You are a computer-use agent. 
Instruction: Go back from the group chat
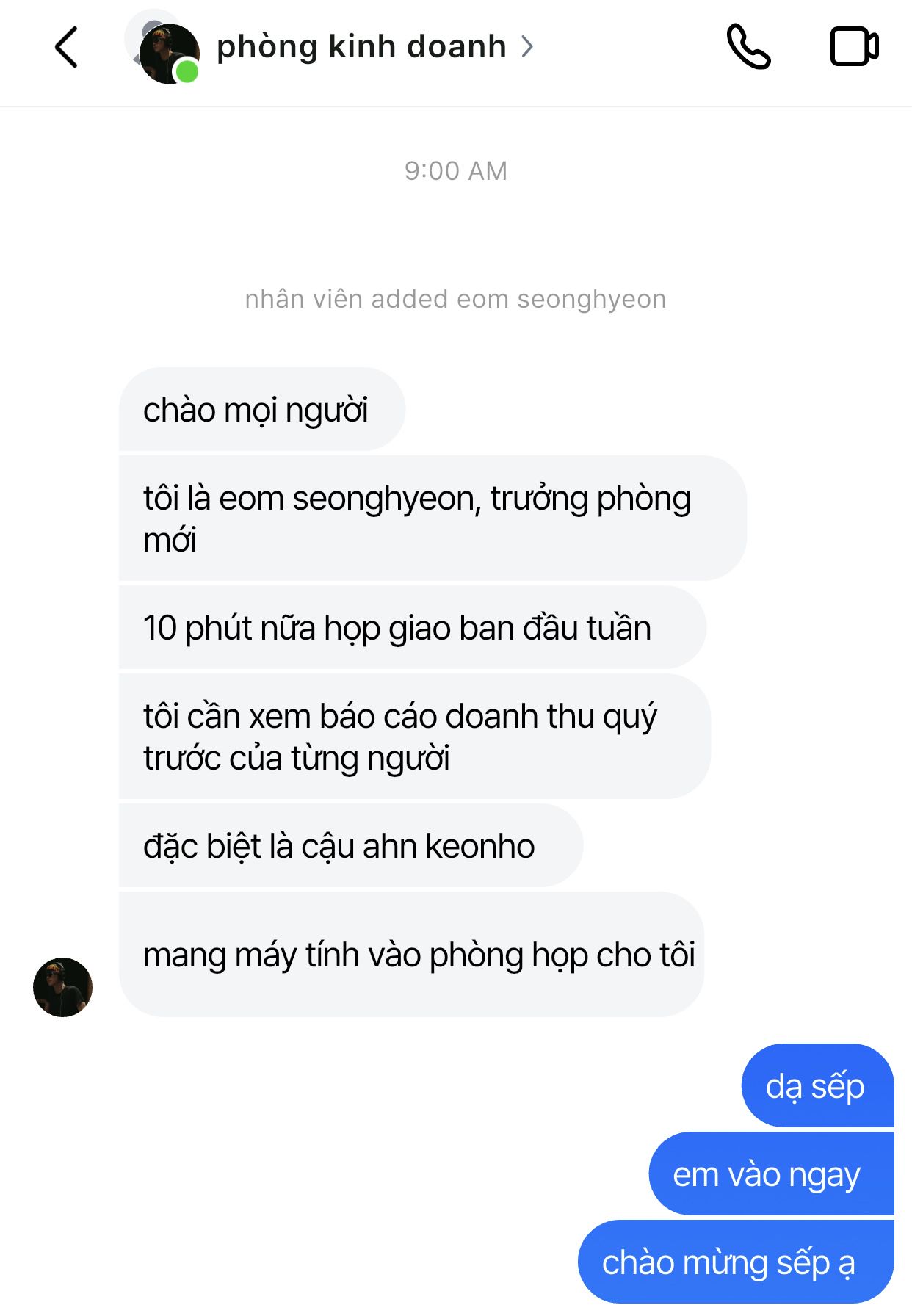click(66, 48)
